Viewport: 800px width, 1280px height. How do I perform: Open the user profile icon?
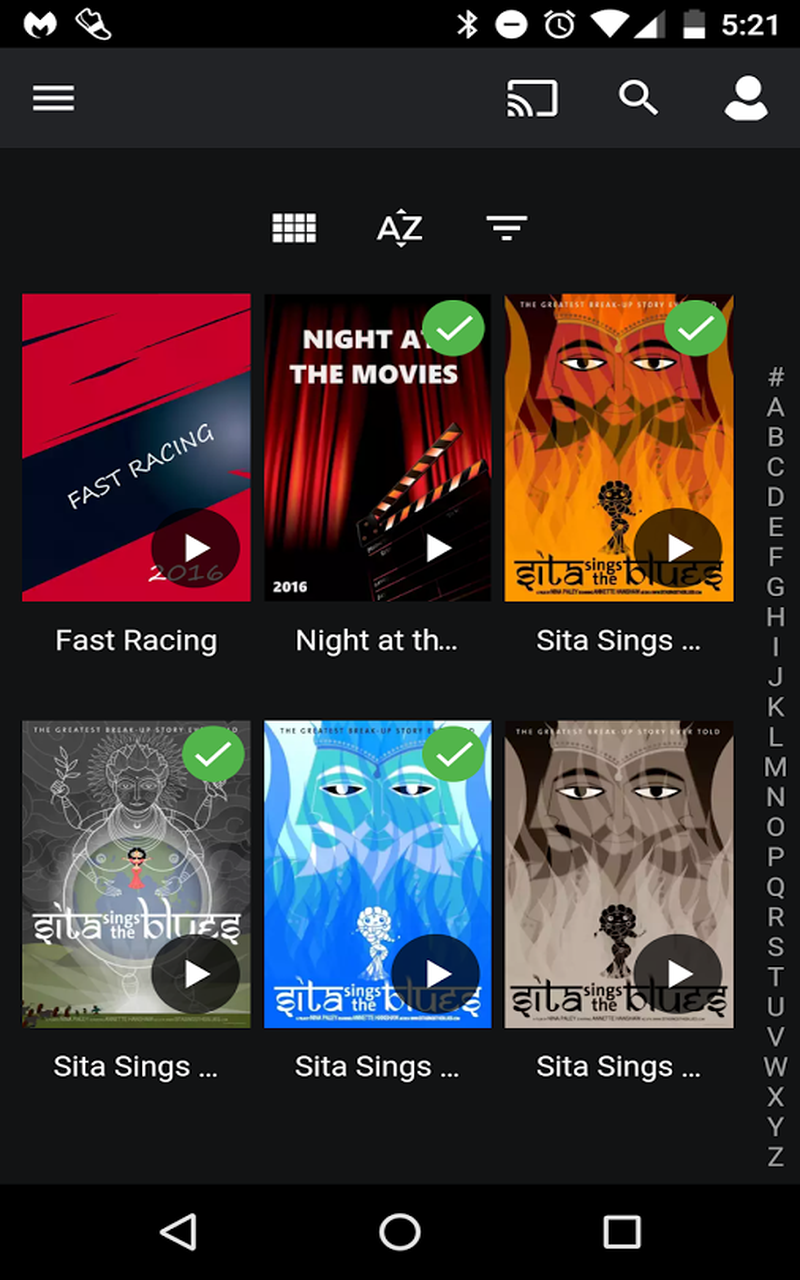(745, 98)
